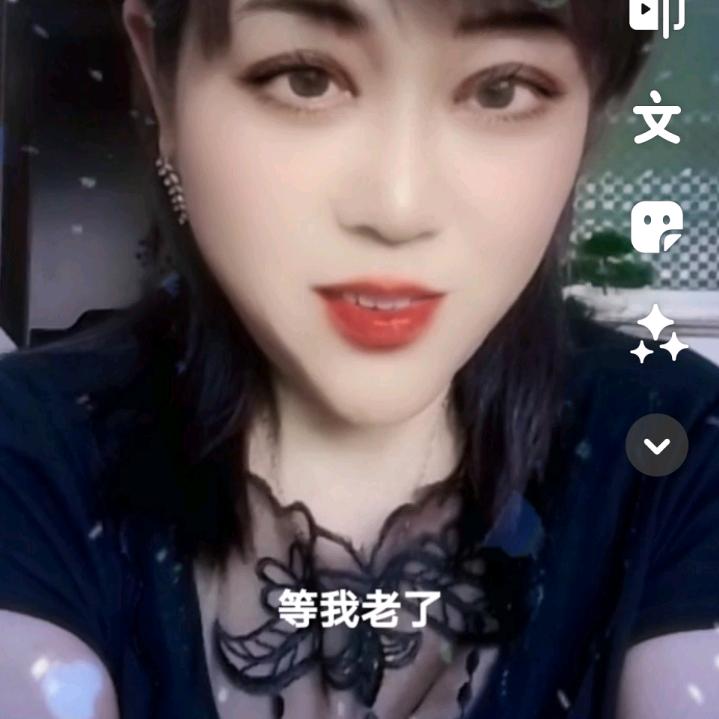Add a sticker to the video

[657, 228]
